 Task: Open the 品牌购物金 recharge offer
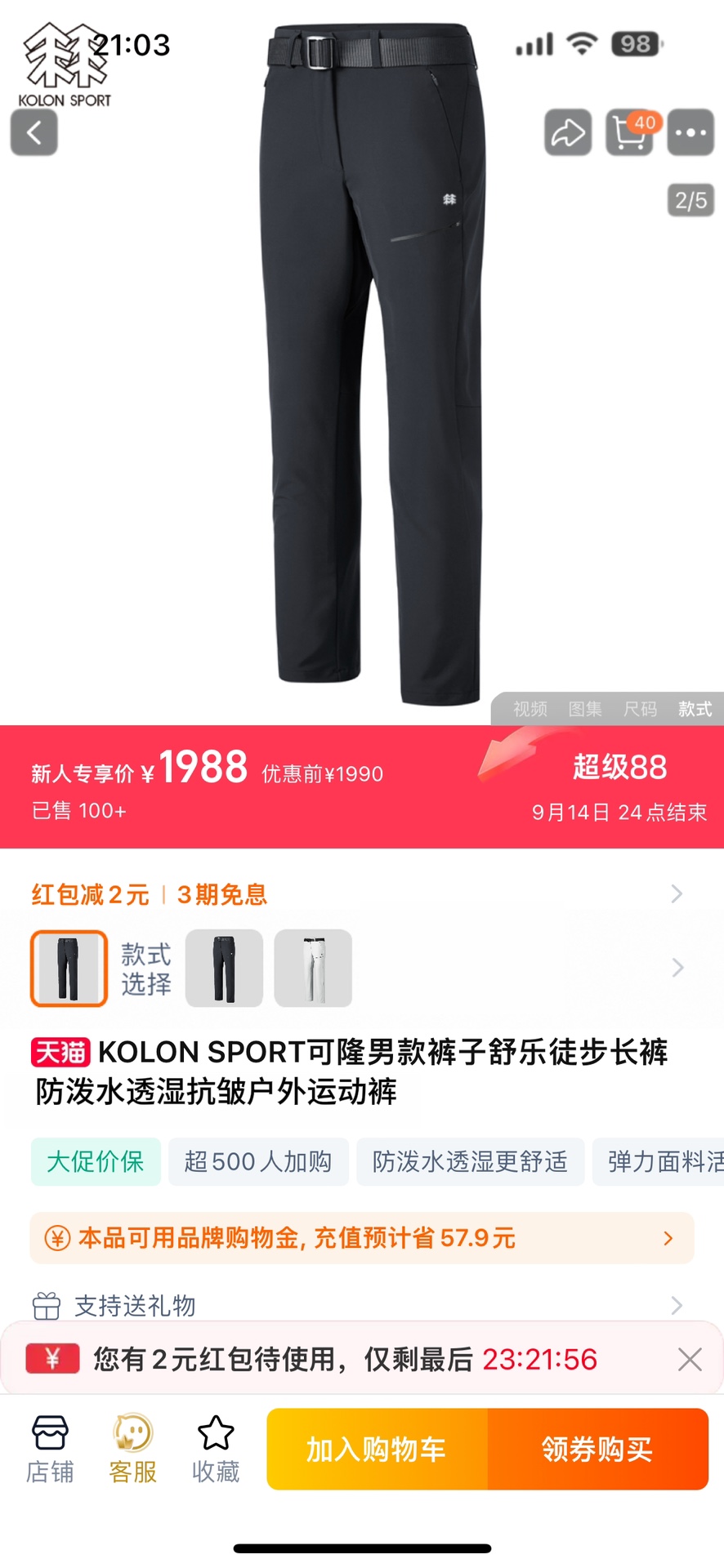tap(361, 1238)
